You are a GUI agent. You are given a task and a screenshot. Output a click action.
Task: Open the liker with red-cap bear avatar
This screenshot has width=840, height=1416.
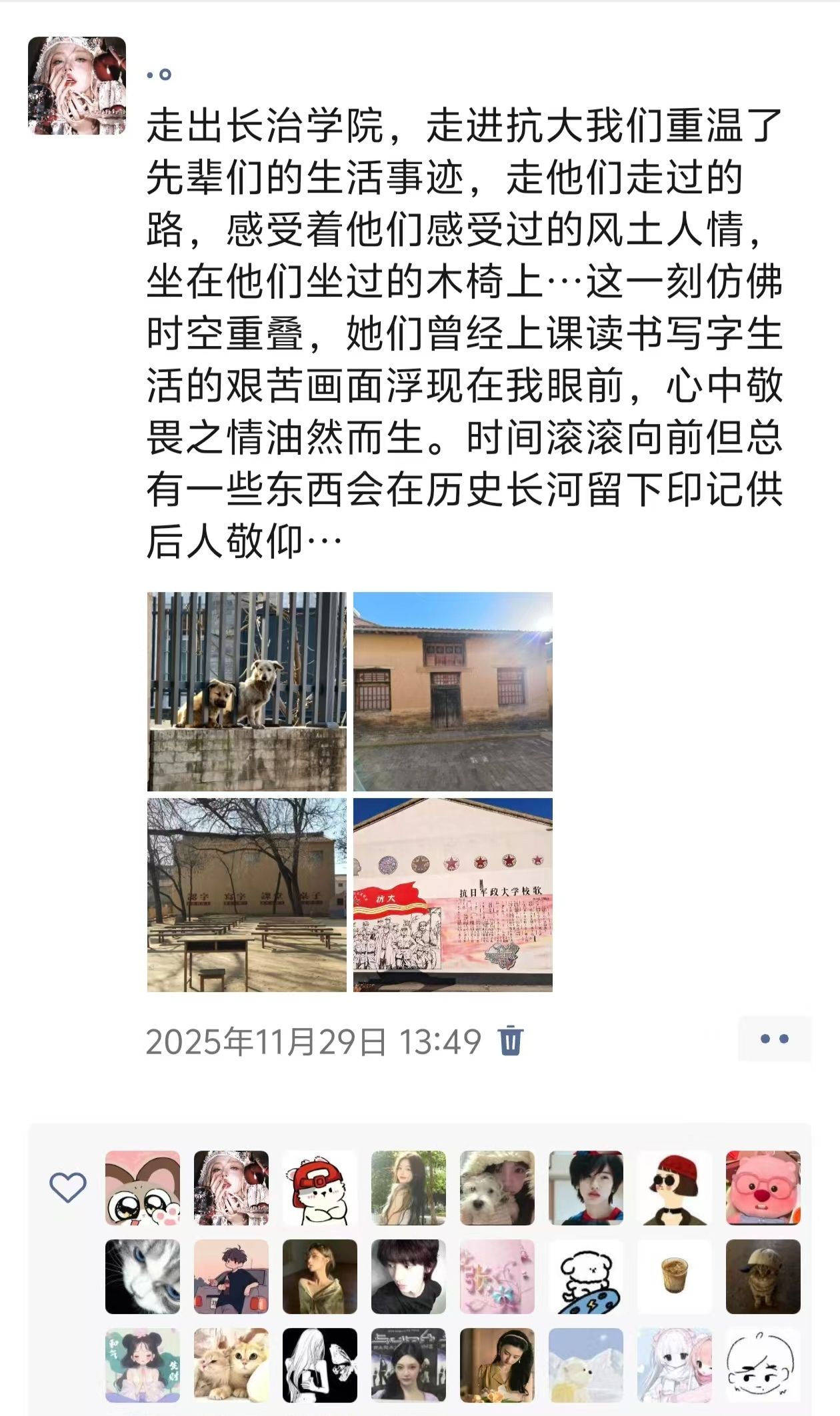click(x=319, y=1187)
